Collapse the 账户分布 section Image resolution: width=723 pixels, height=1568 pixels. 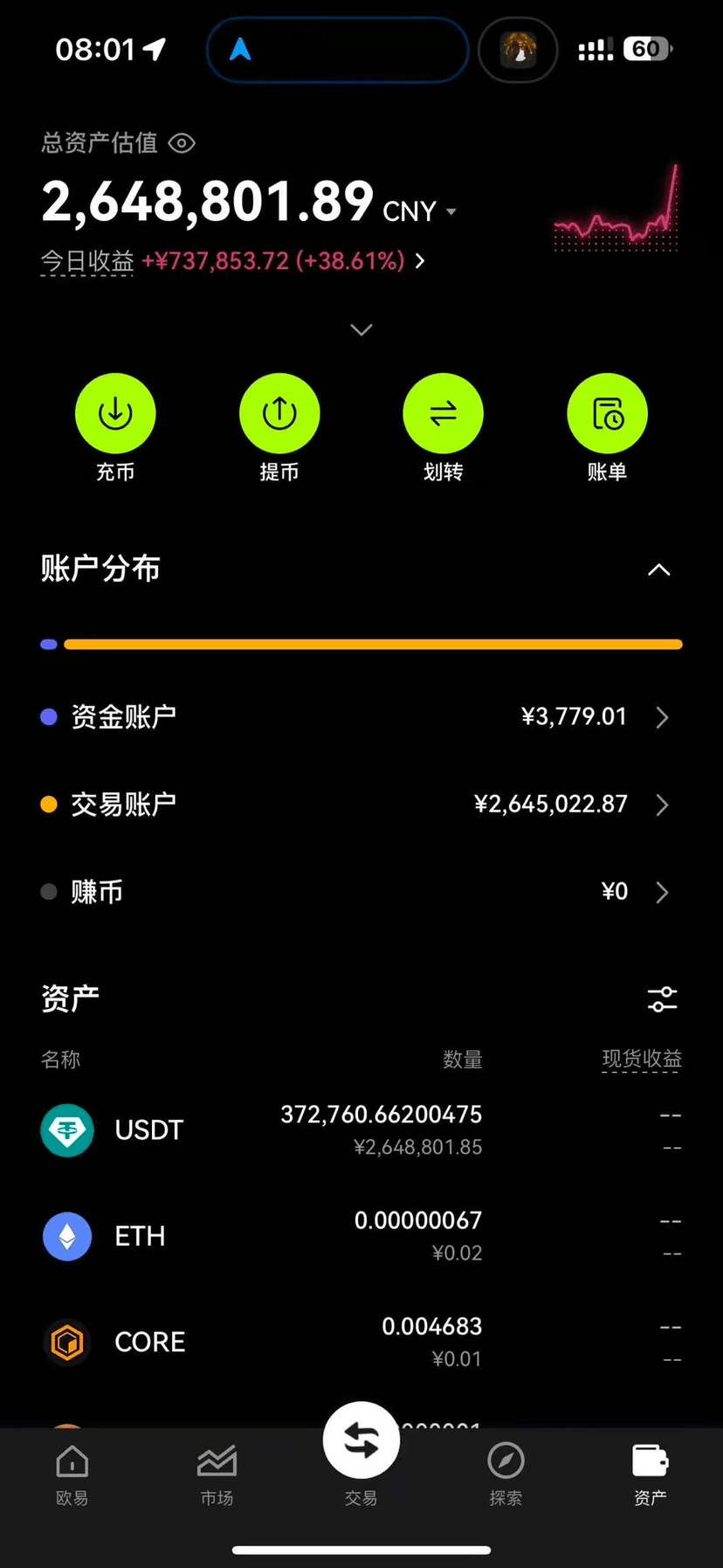[659, 570]
